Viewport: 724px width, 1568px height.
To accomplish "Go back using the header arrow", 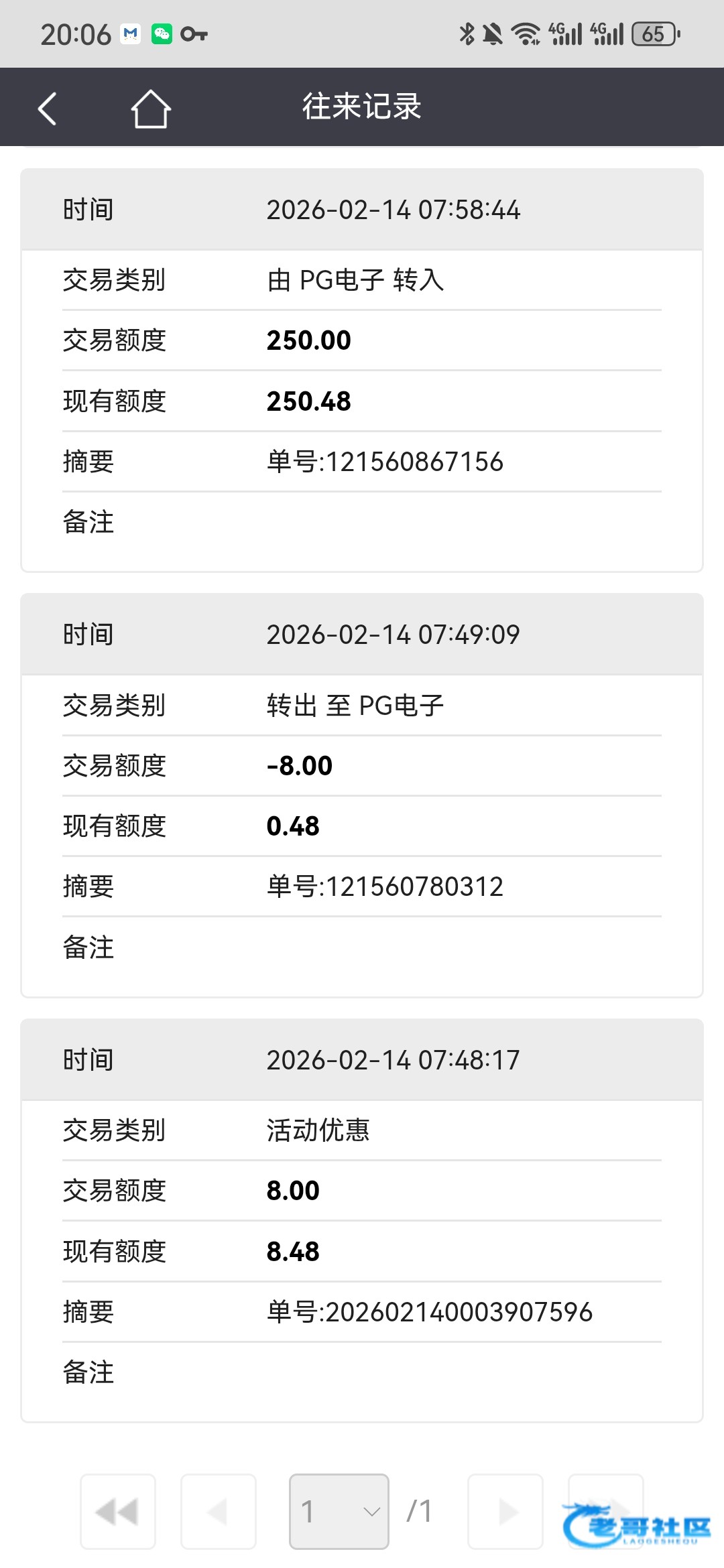I will [x=47, y=108].
